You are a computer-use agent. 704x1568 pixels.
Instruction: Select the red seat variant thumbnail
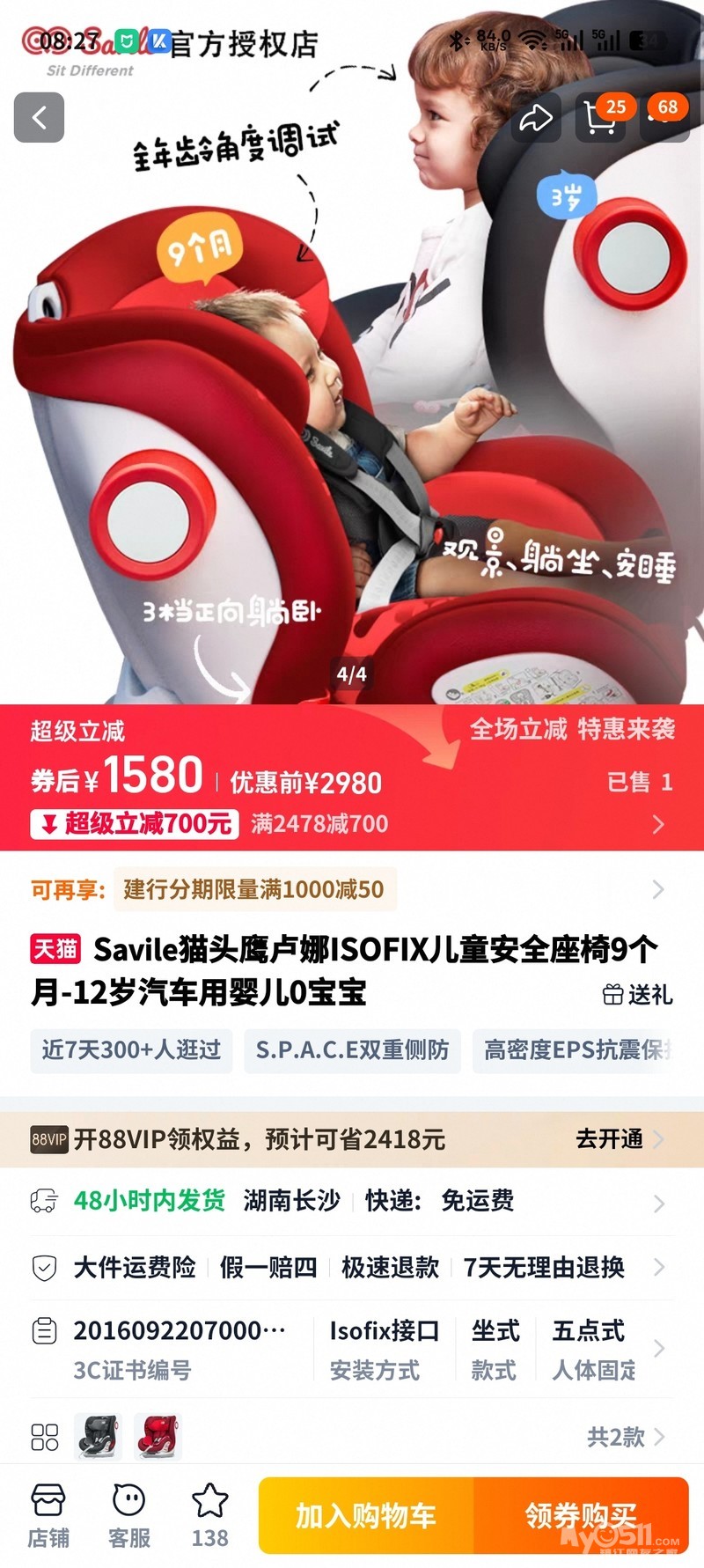[158, 1437]
